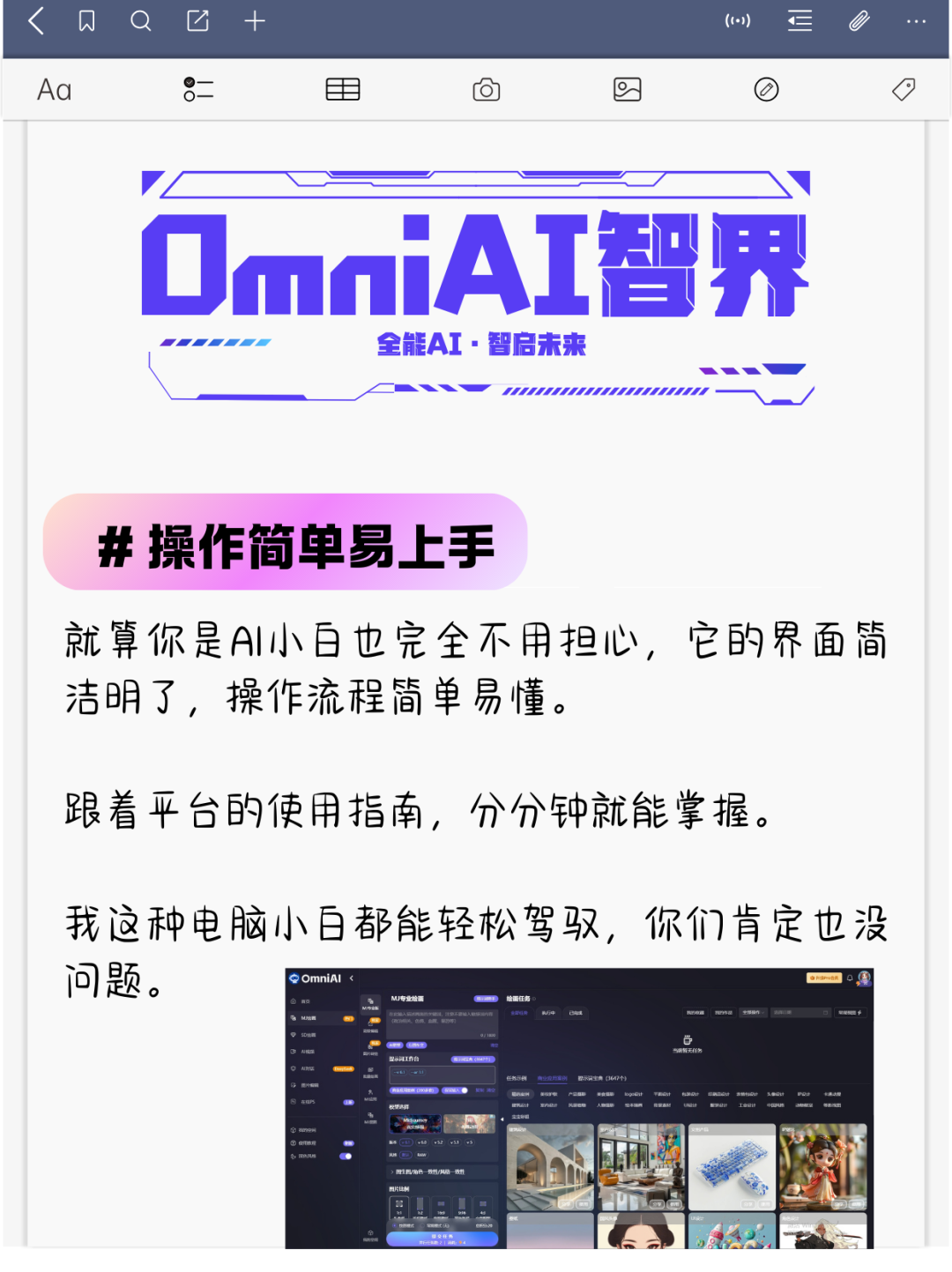Screen dimensions: 952x1272
Task: Add a new page with plus icon
Action: [x=255, y=21]
